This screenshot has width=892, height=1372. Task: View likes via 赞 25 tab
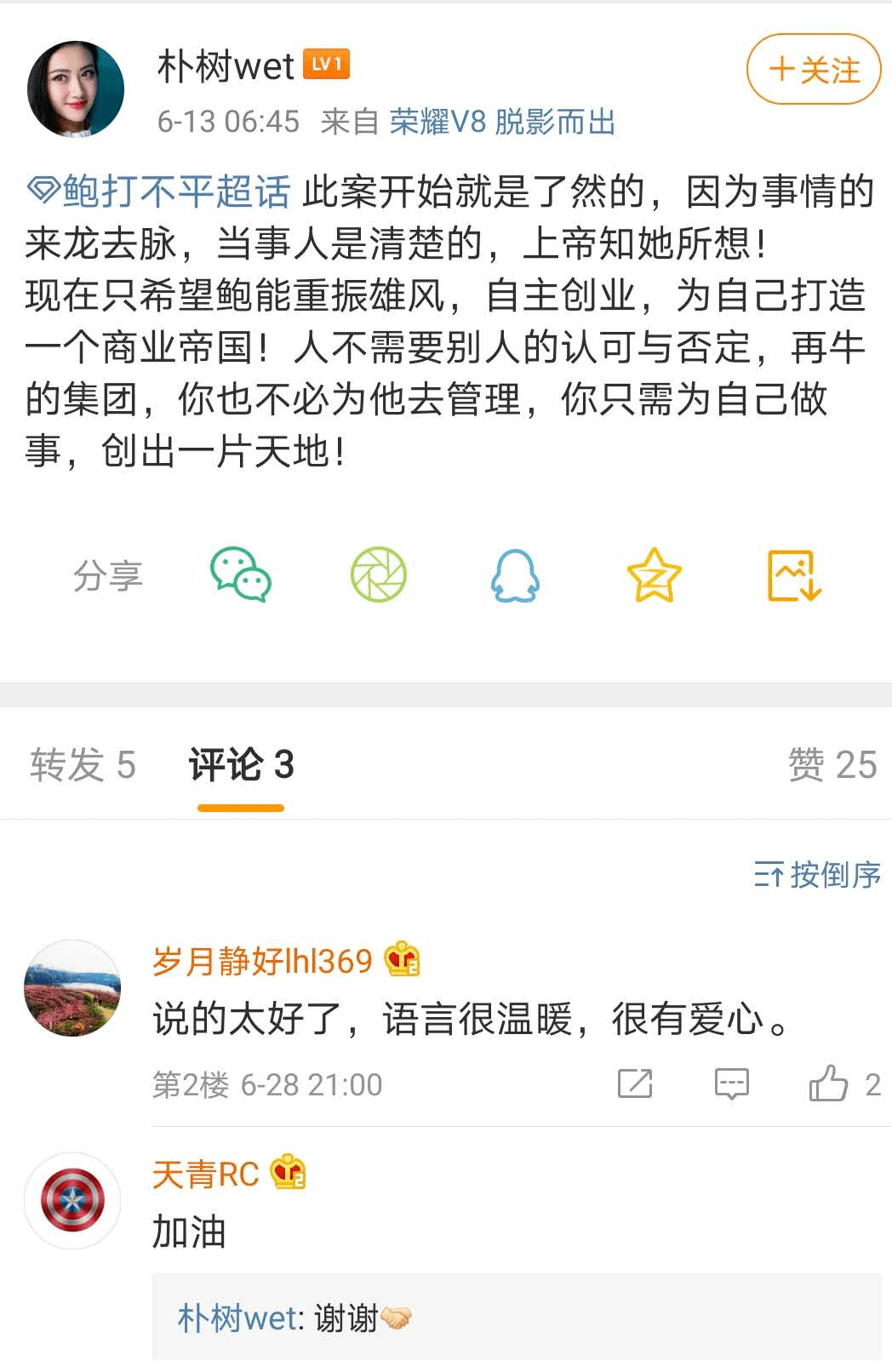tap(832, 763)
